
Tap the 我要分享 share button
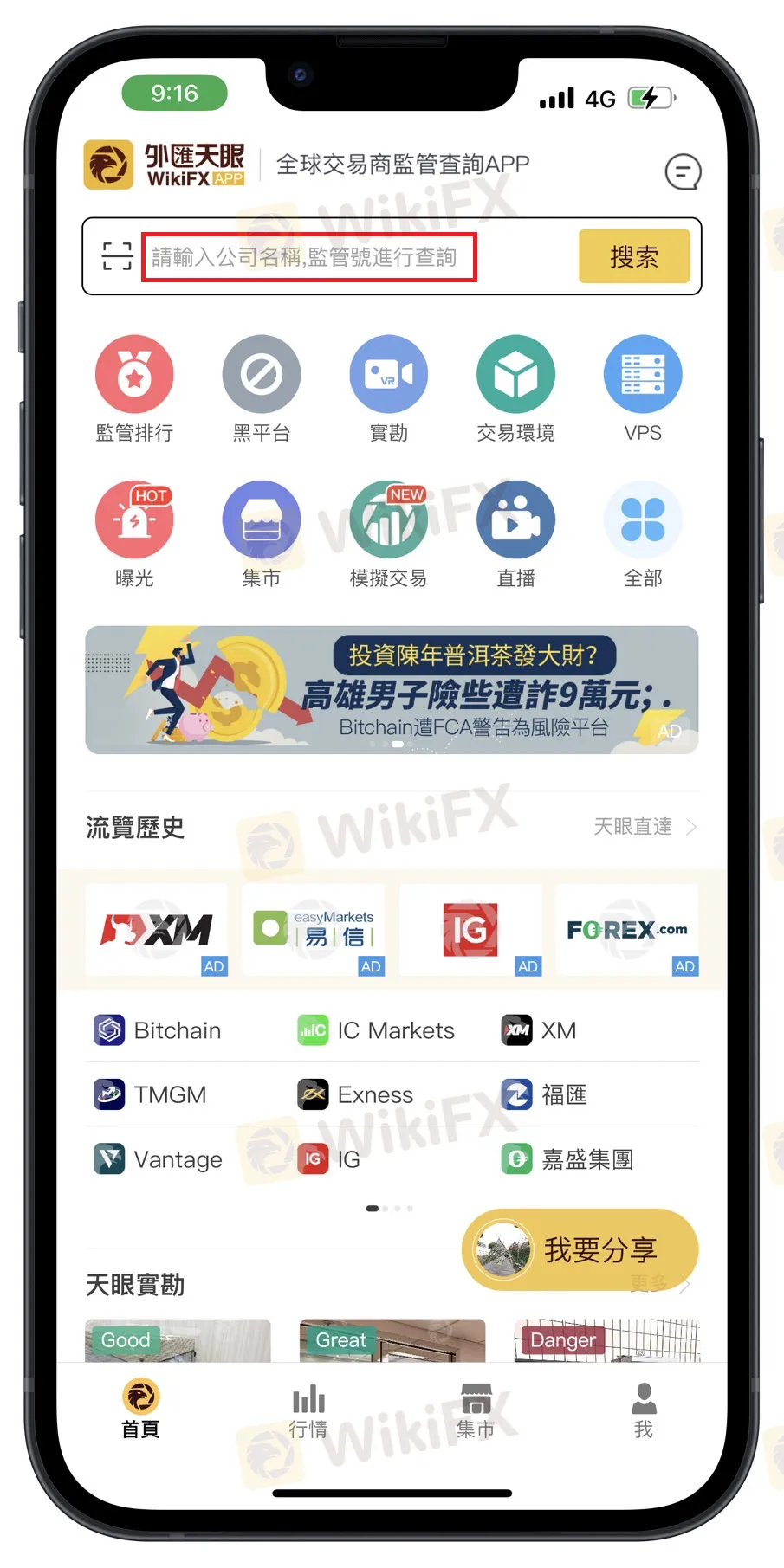[580, 1249]
